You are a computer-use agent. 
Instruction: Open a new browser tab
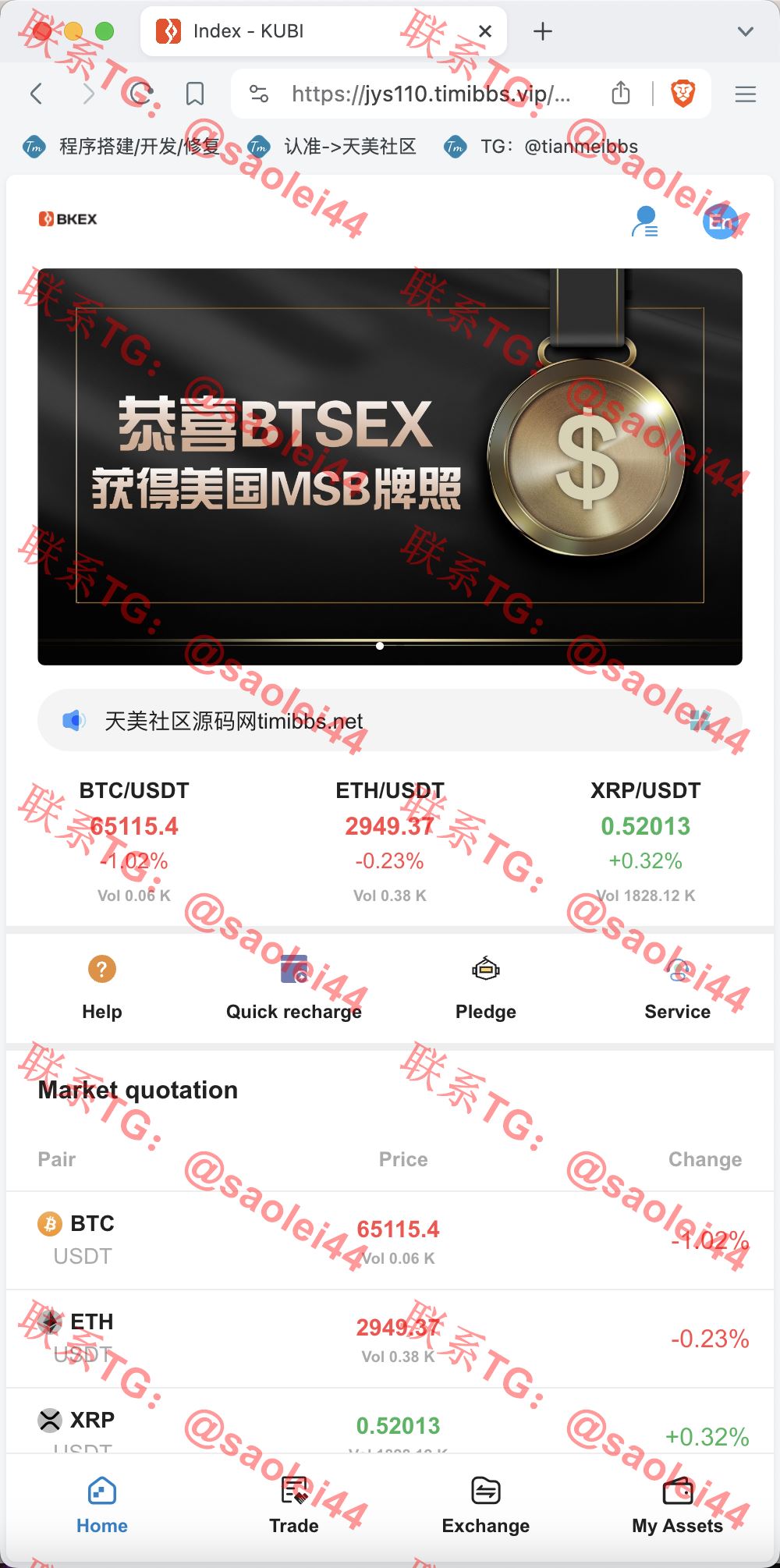coord(543,31)
